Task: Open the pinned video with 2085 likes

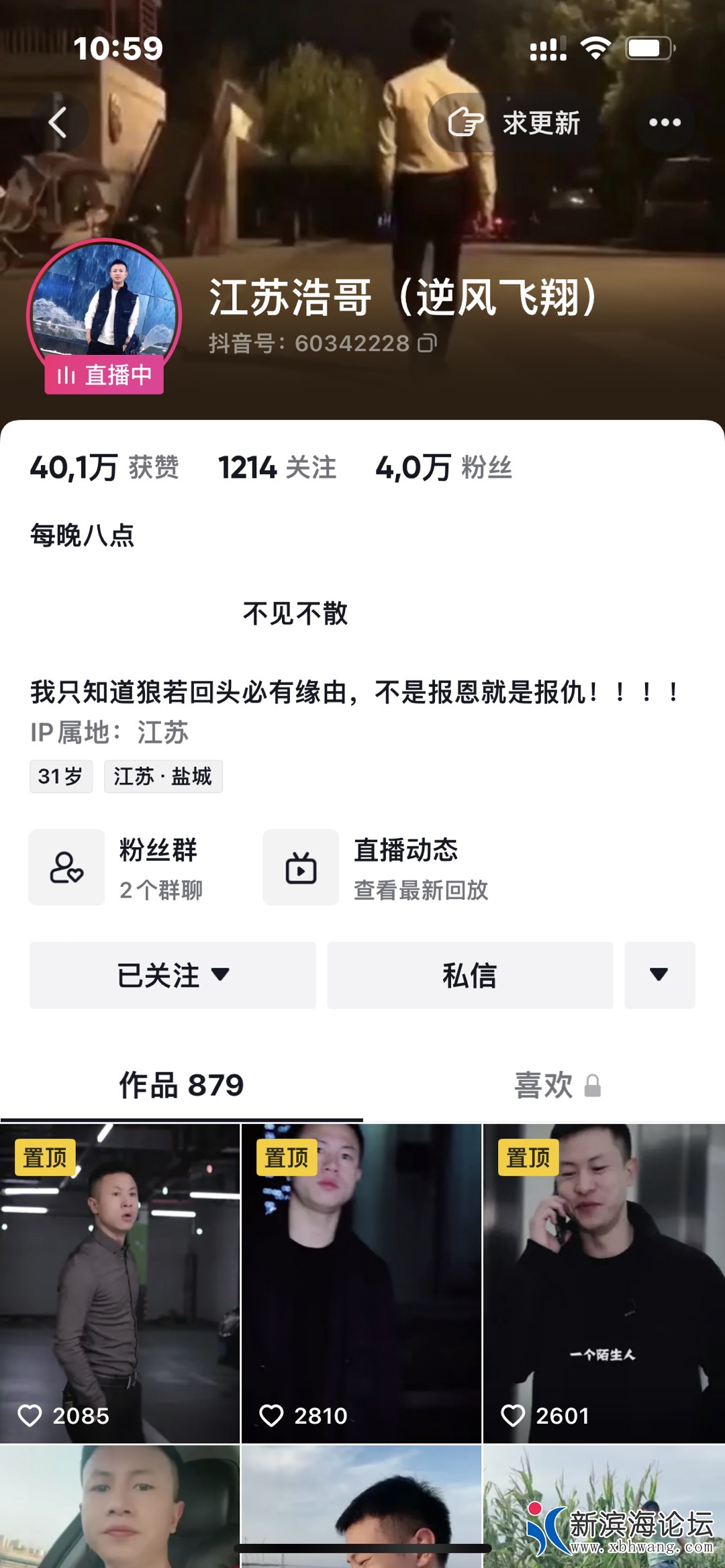Action: 119,1282
